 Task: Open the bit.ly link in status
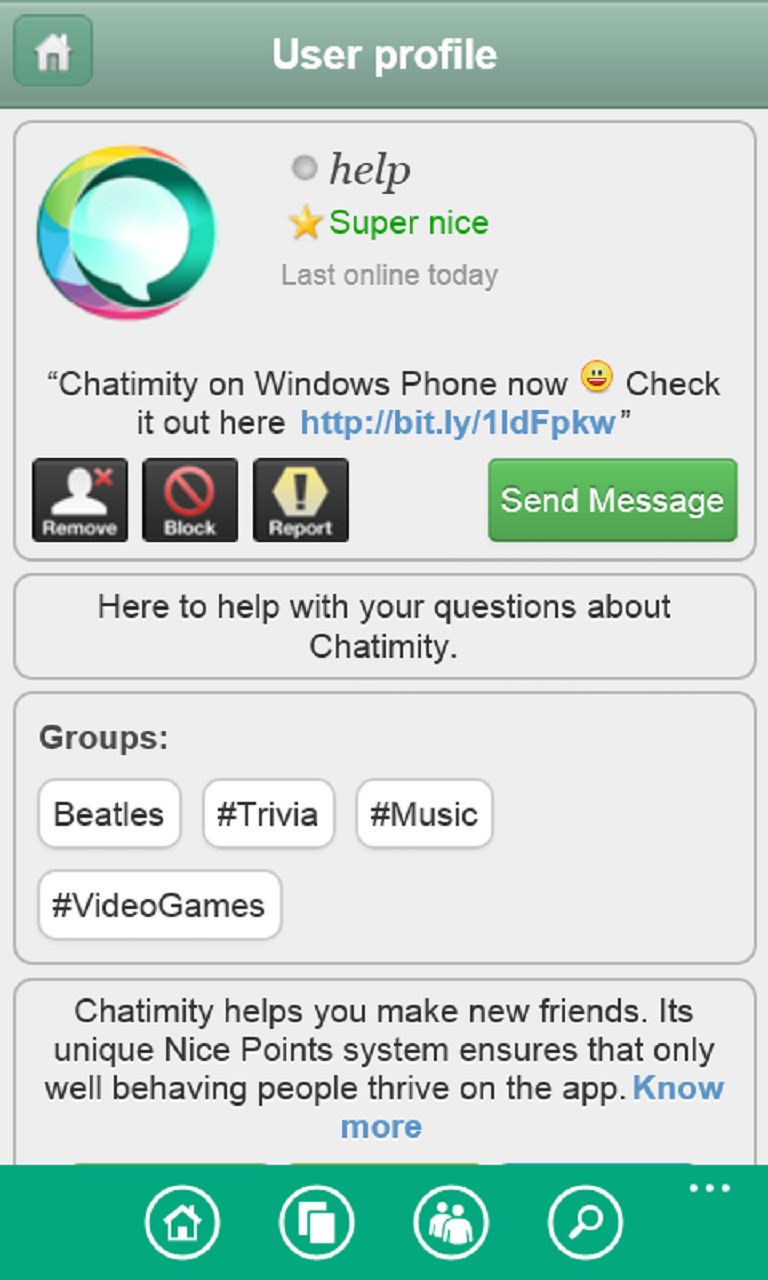pos(458,423)
